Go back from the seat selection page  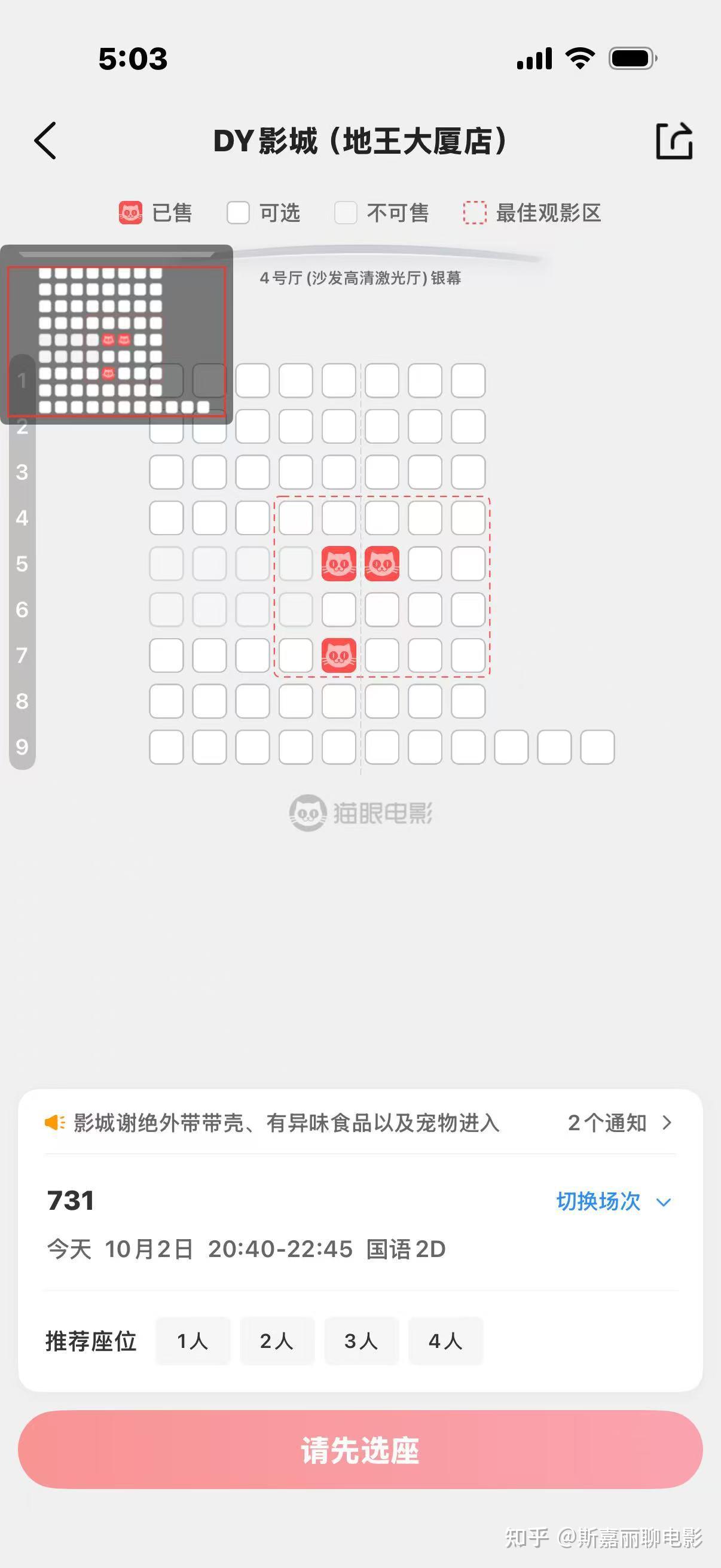[45, 141]
